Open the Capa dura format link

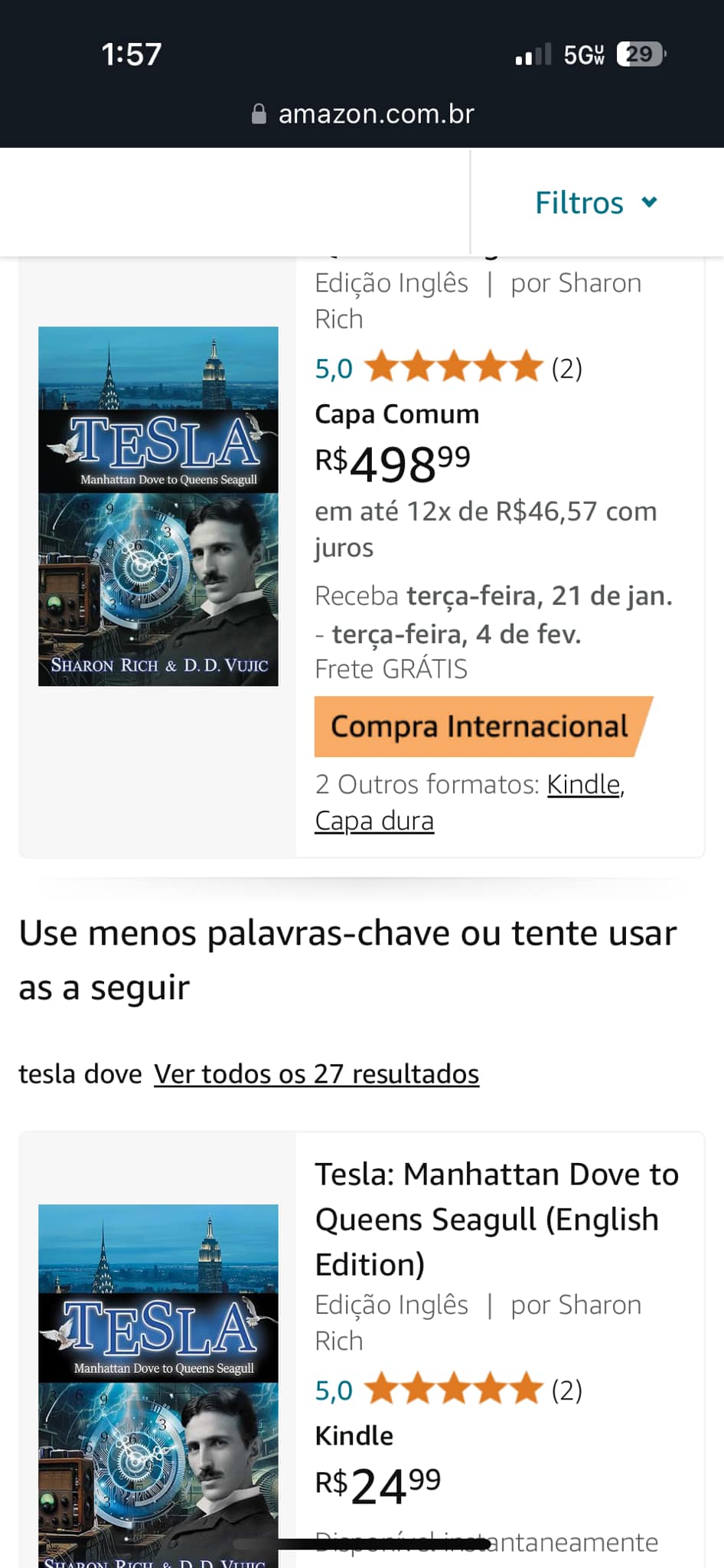point(374,821)
